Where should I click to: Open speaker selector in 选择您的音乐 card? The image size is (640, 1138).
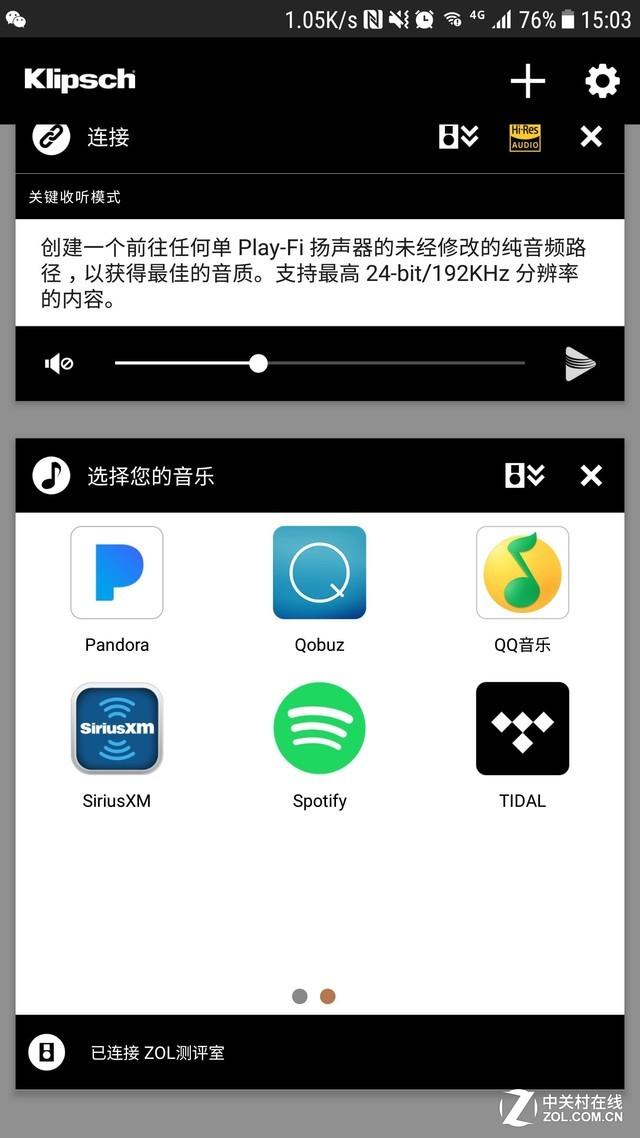525,476
